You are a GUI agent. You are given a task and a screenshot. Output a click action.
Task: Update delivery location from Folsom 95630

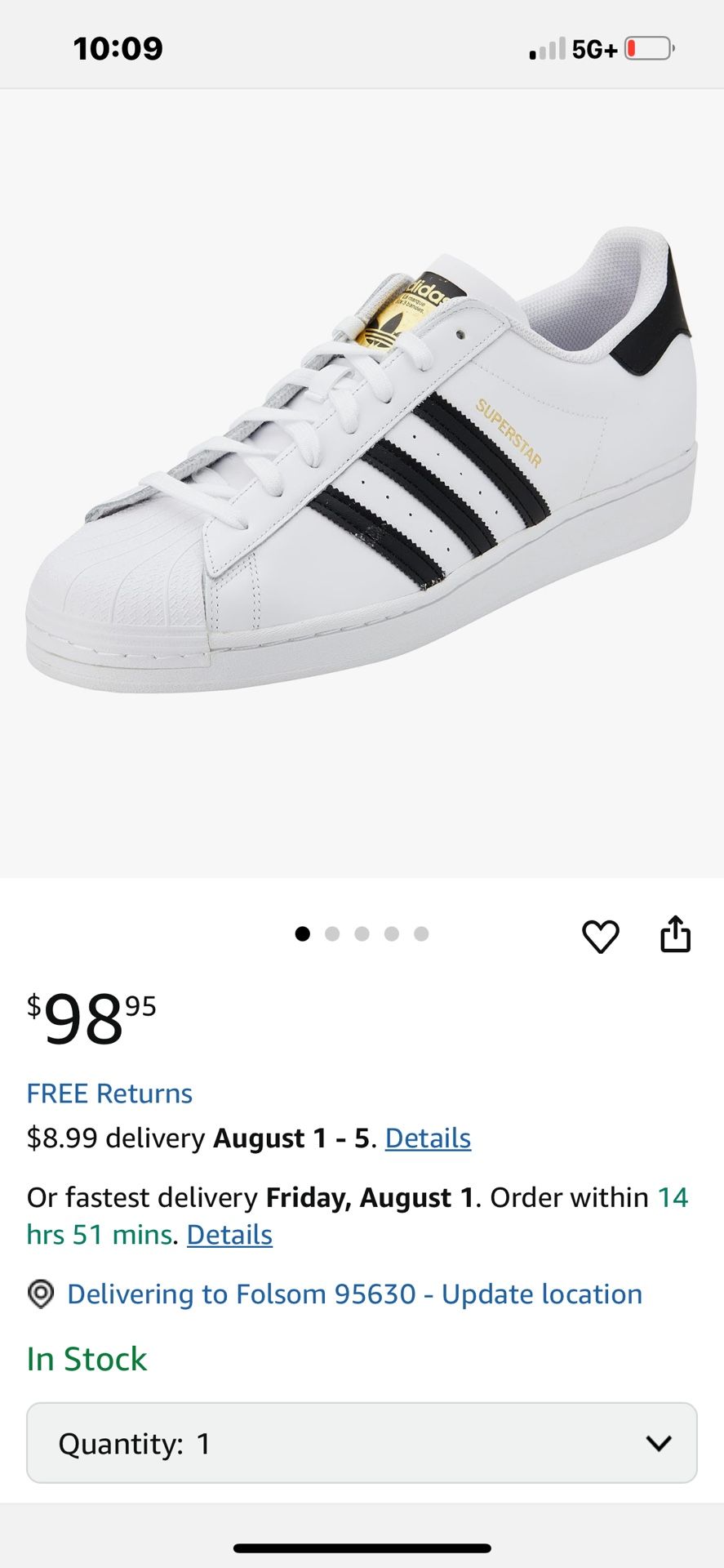pos(354,1294)
